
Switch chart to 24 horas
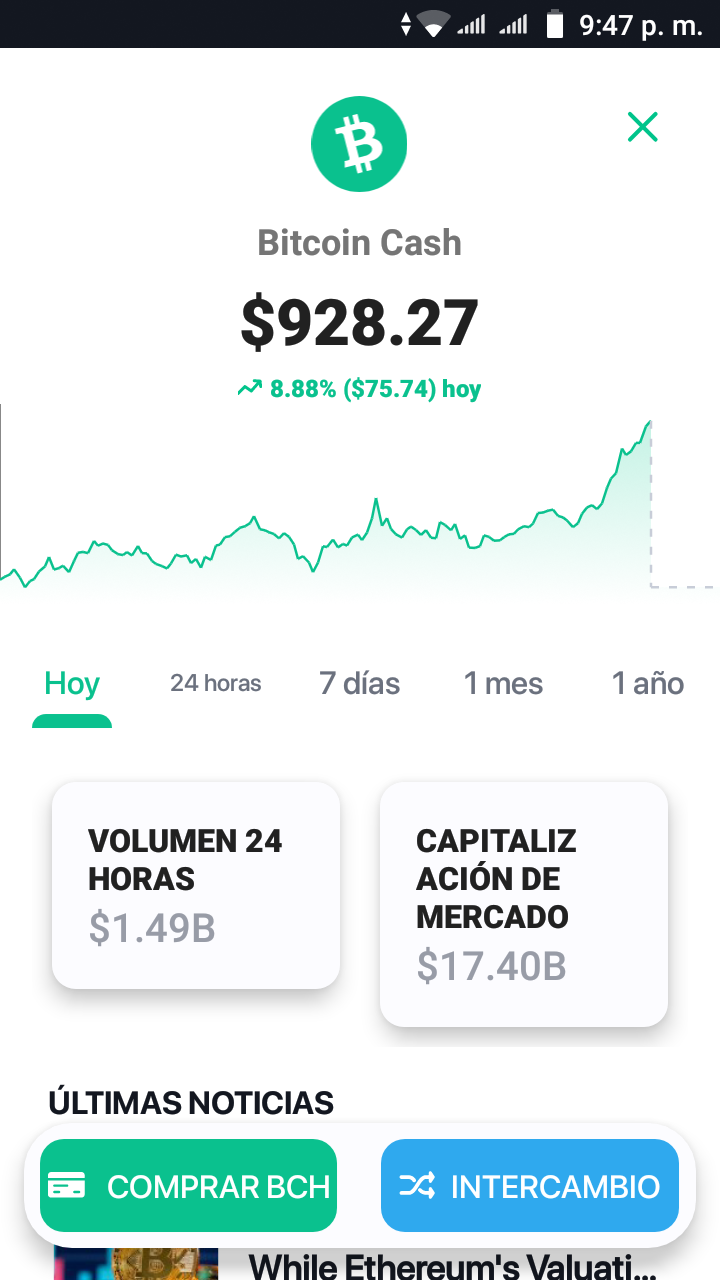[x=216, y=684]
